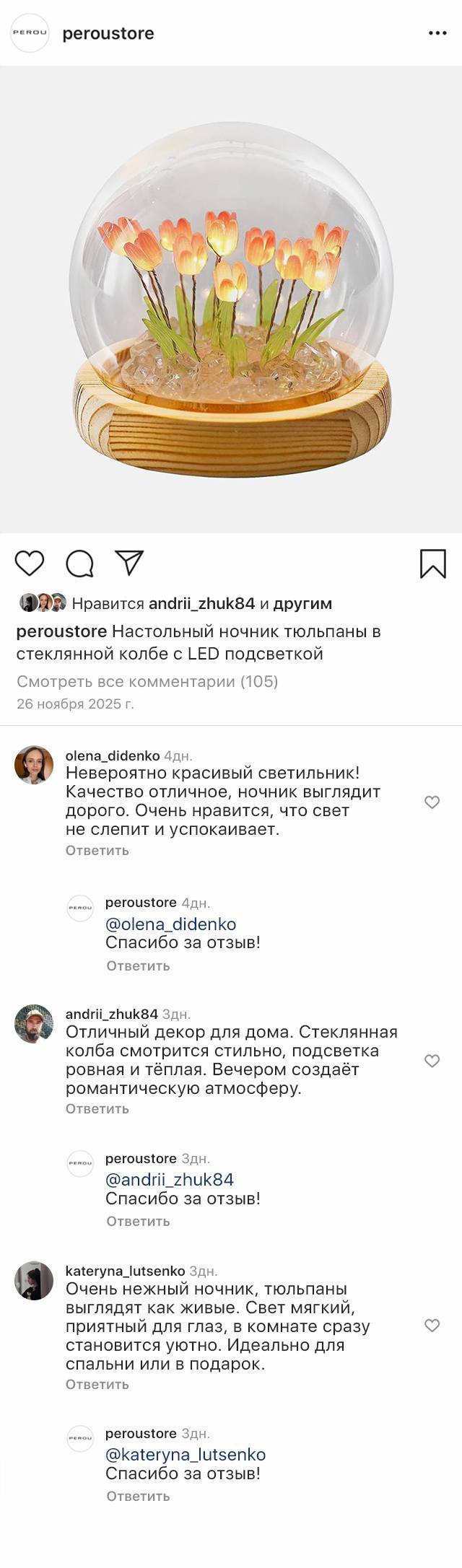Reply to andrii_zhuk84's comment
The image size is (462, 1568).
tap(97, 1108)
